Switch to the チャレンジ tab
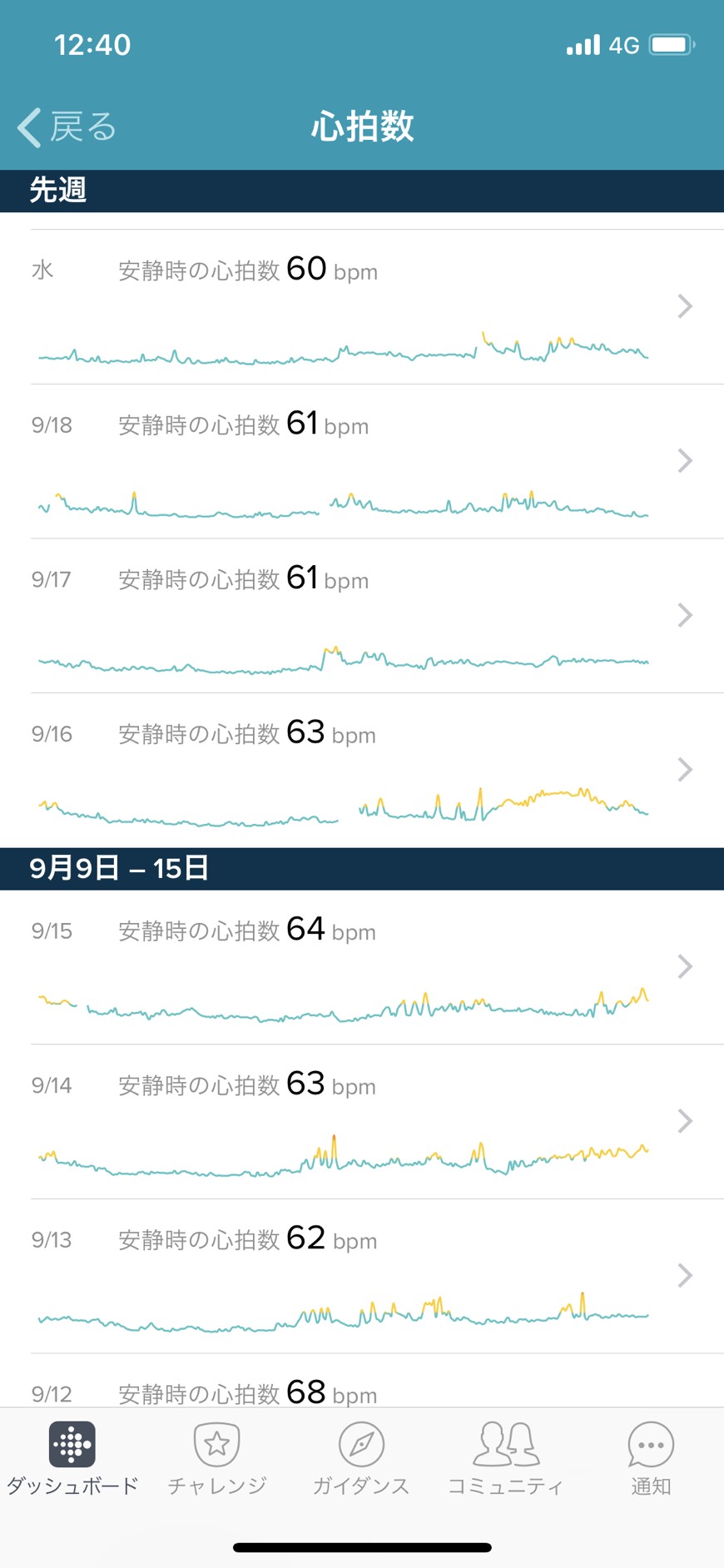The height and width of the screenshot is (1568, 724). [217, 1458]
